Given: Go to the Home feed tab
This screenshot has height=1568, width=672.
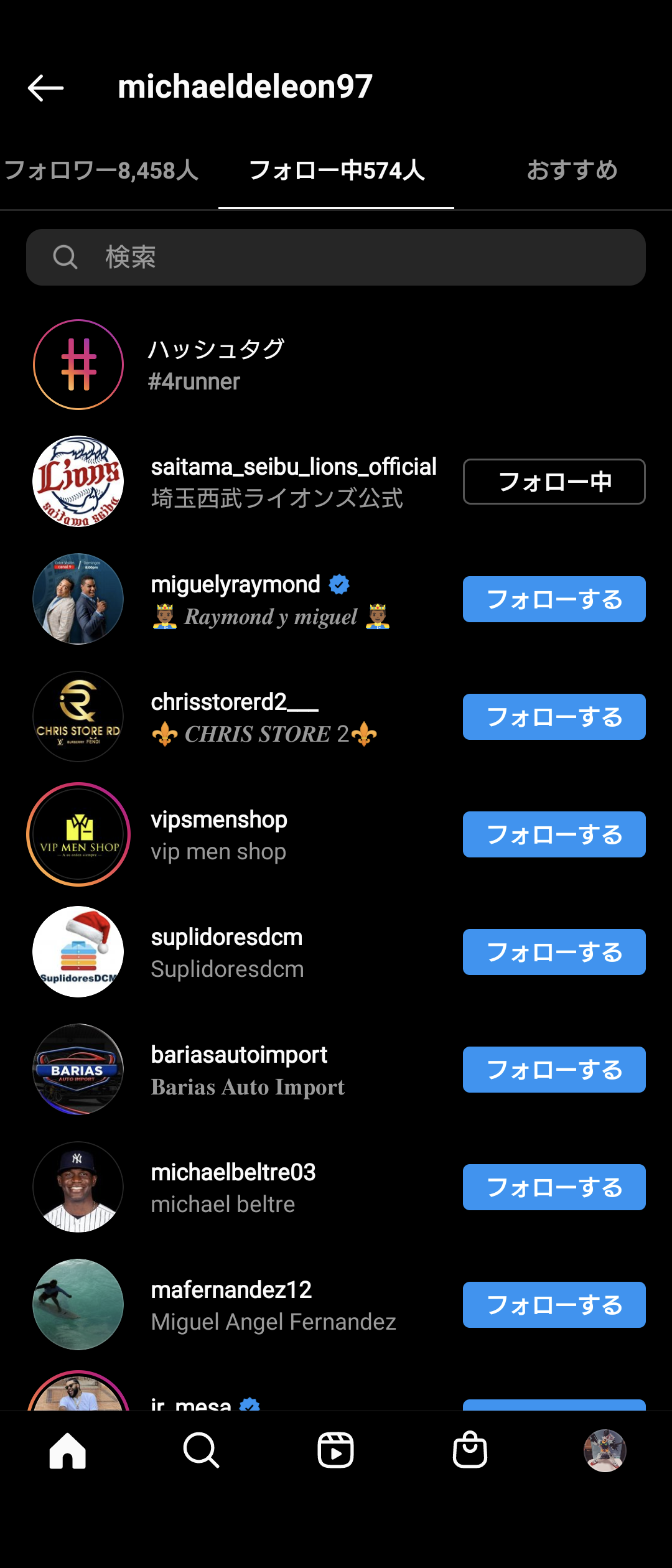Looking at the screenshot, I should click(x=67, y=1450).
